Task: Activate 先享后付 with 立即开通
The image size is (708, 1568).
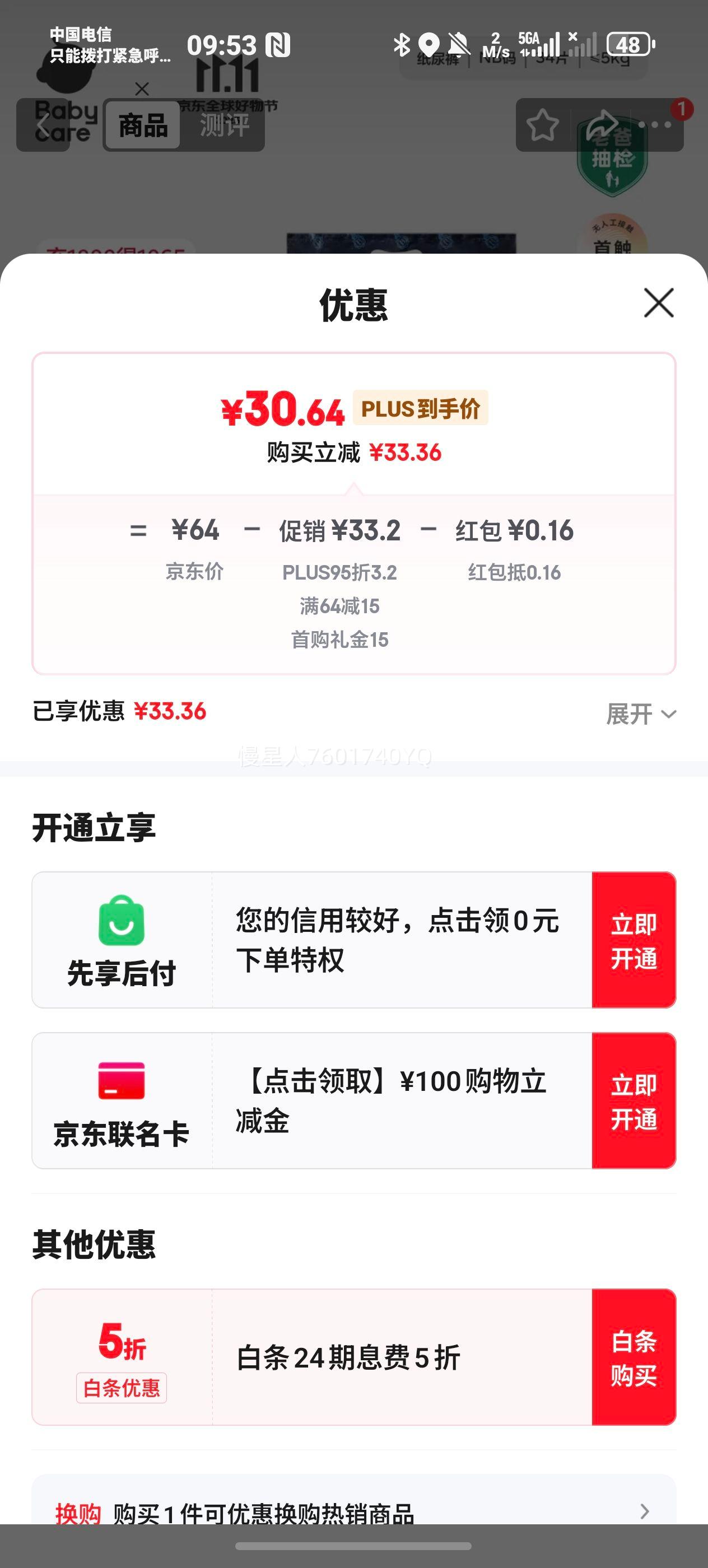Action: click(x=633, y=940)
